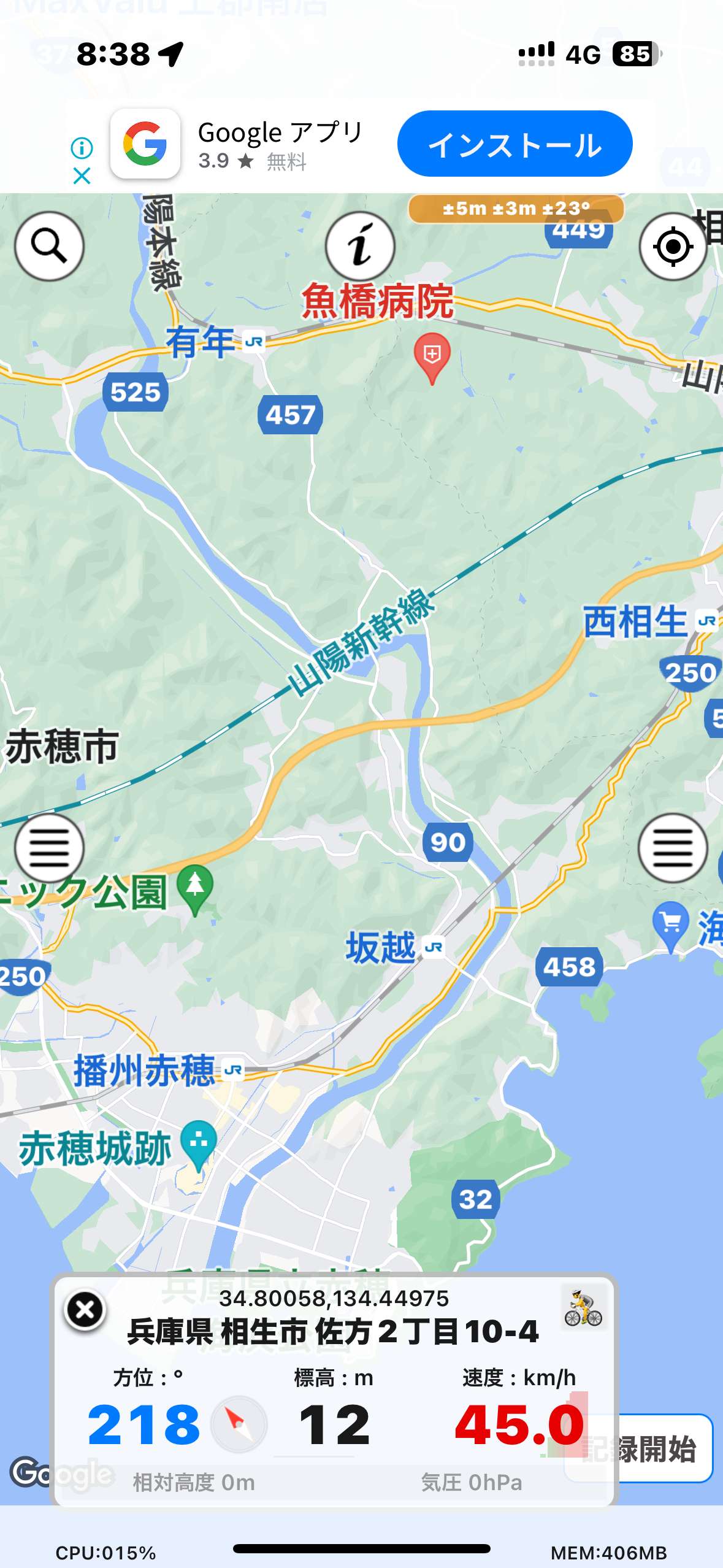Tap the cyclist mode icon
Image resolution: width=723 pixels, height=1568 pixels.
[584, 1307]
